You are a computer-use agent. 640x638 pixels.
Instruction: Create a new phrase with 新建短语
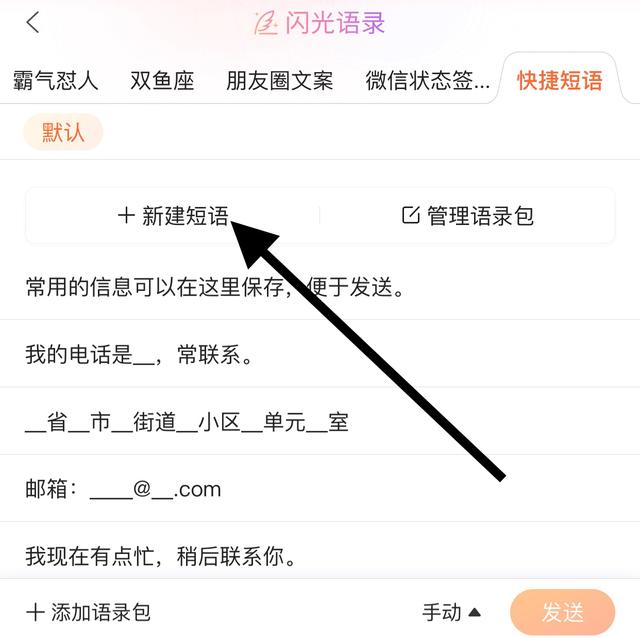click(x=173, y=215)
